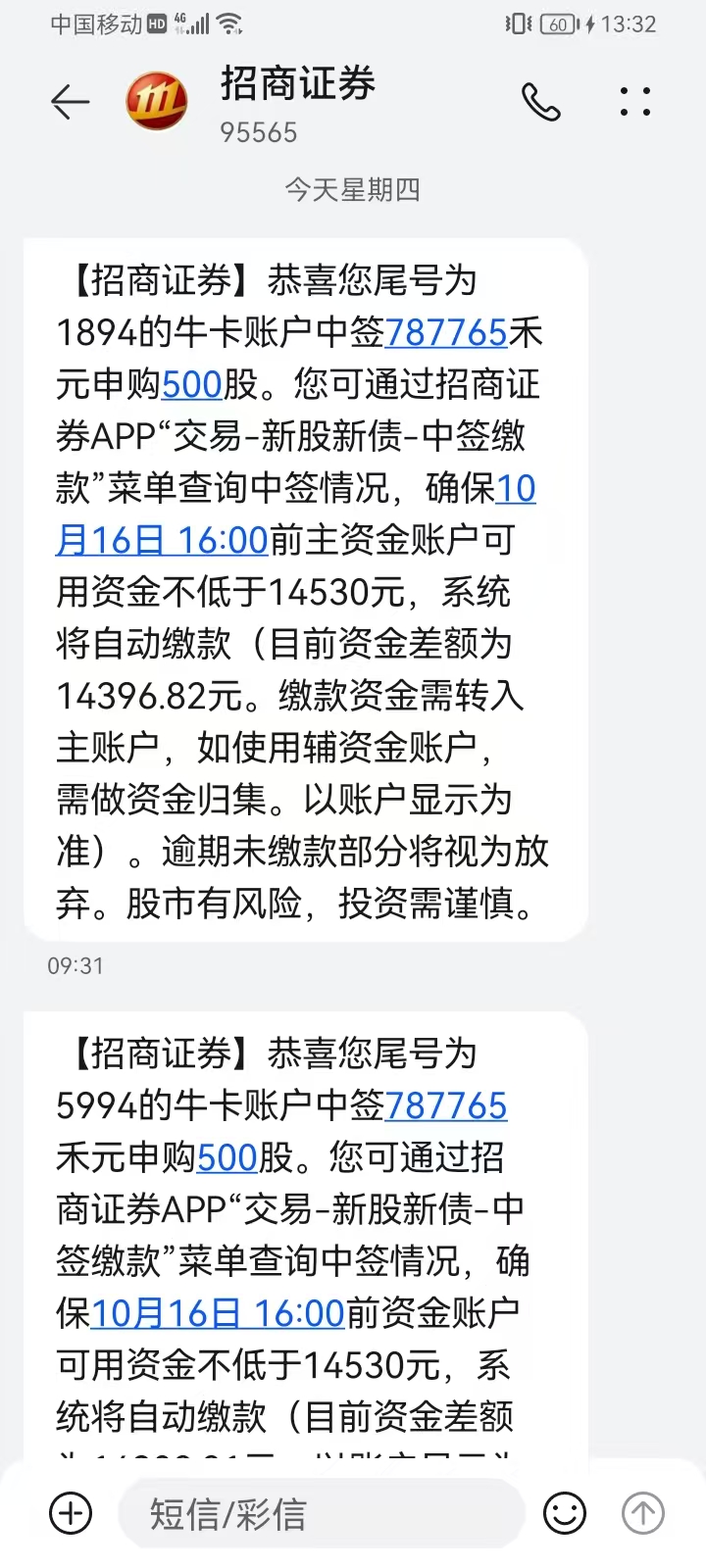Open the 787765 link in the 1894 account message

(446, 333)
